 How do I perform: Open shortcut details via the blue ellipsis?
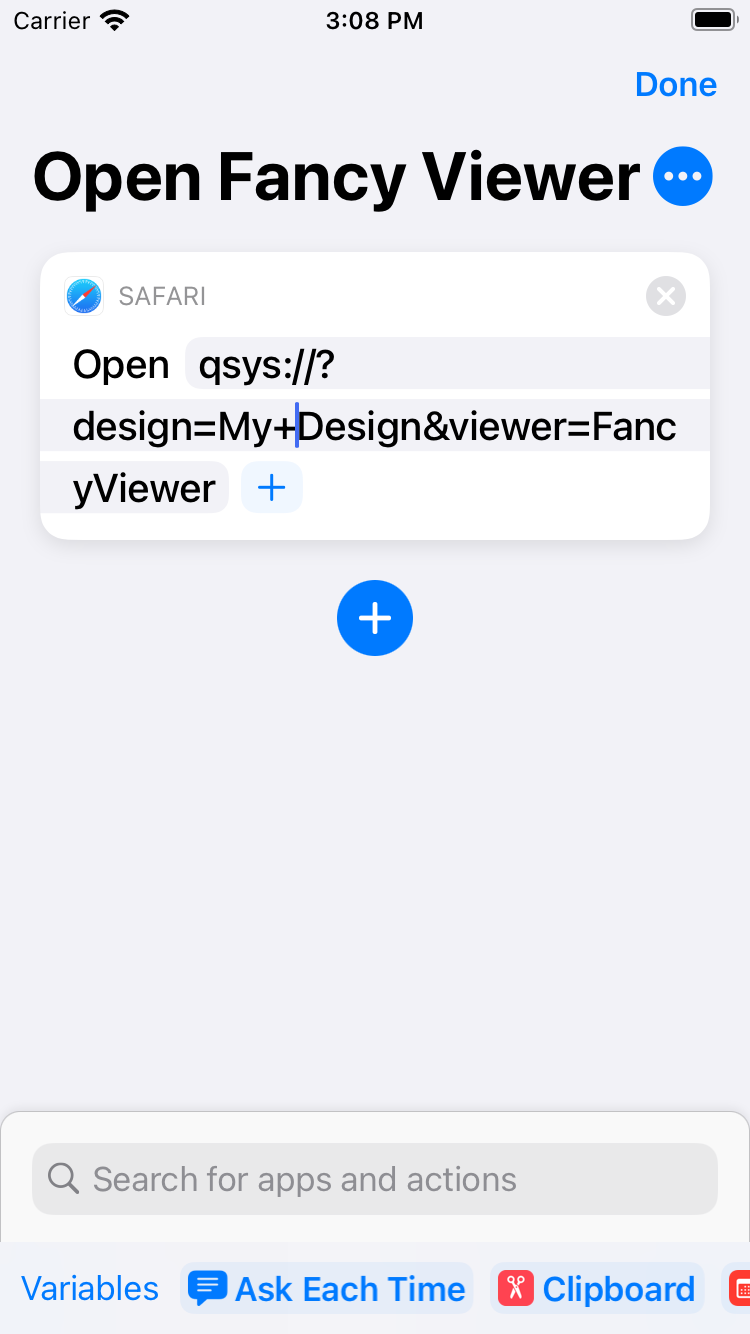(x=682, y=177)
